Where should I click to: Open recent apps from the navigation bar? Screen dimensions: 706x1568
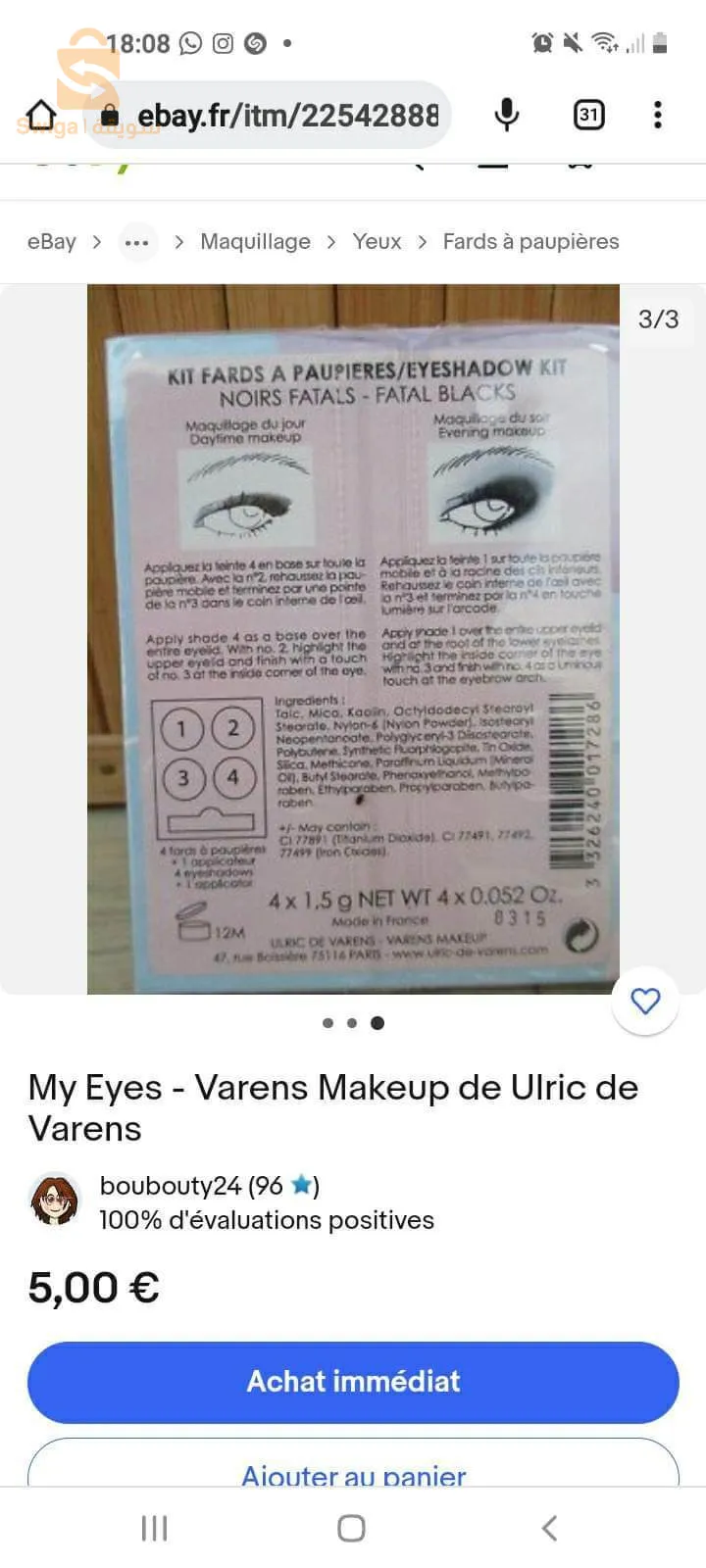(x=154, y=1528)
